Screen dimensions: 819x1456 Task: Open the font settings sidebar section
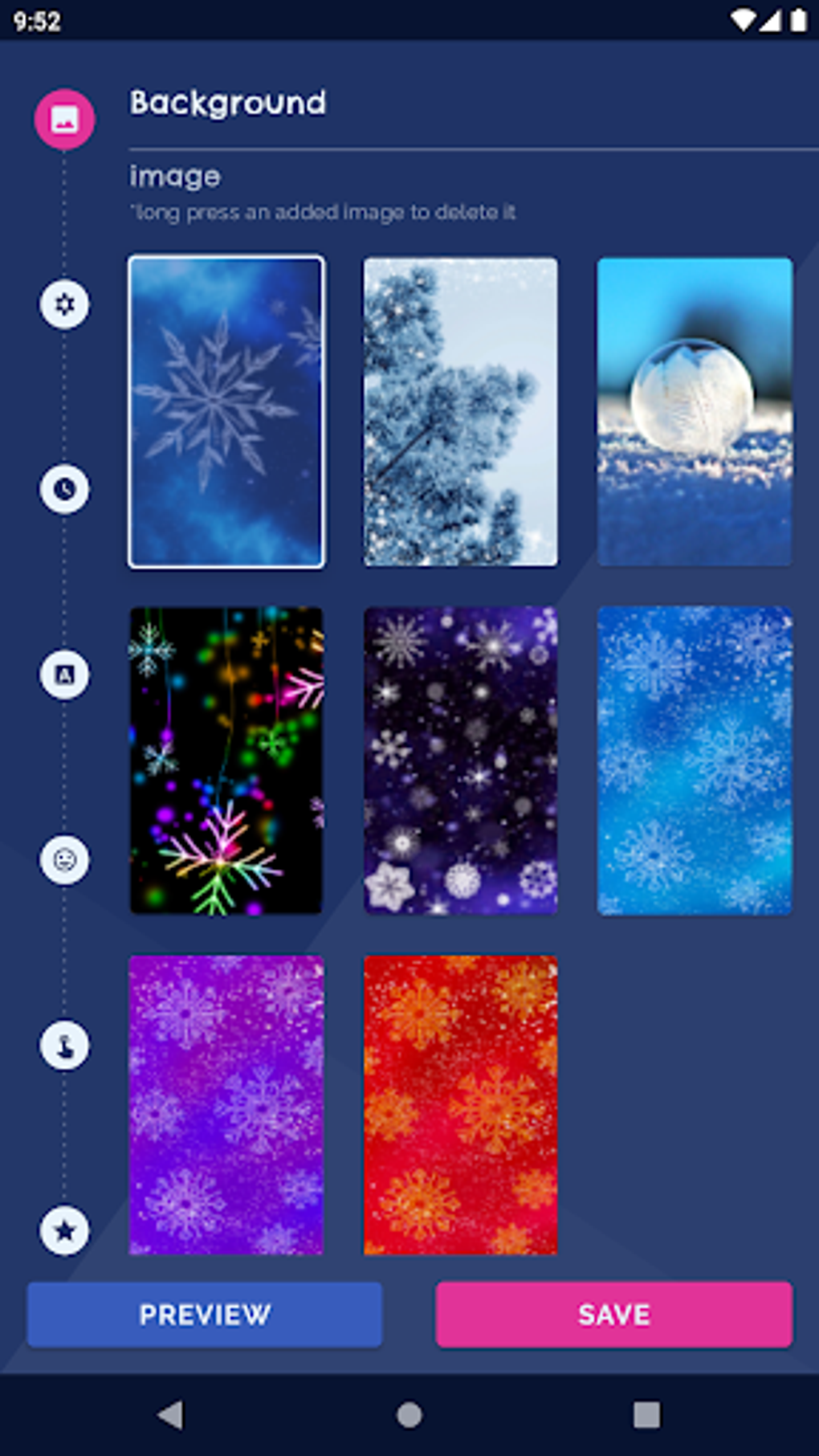64,675
